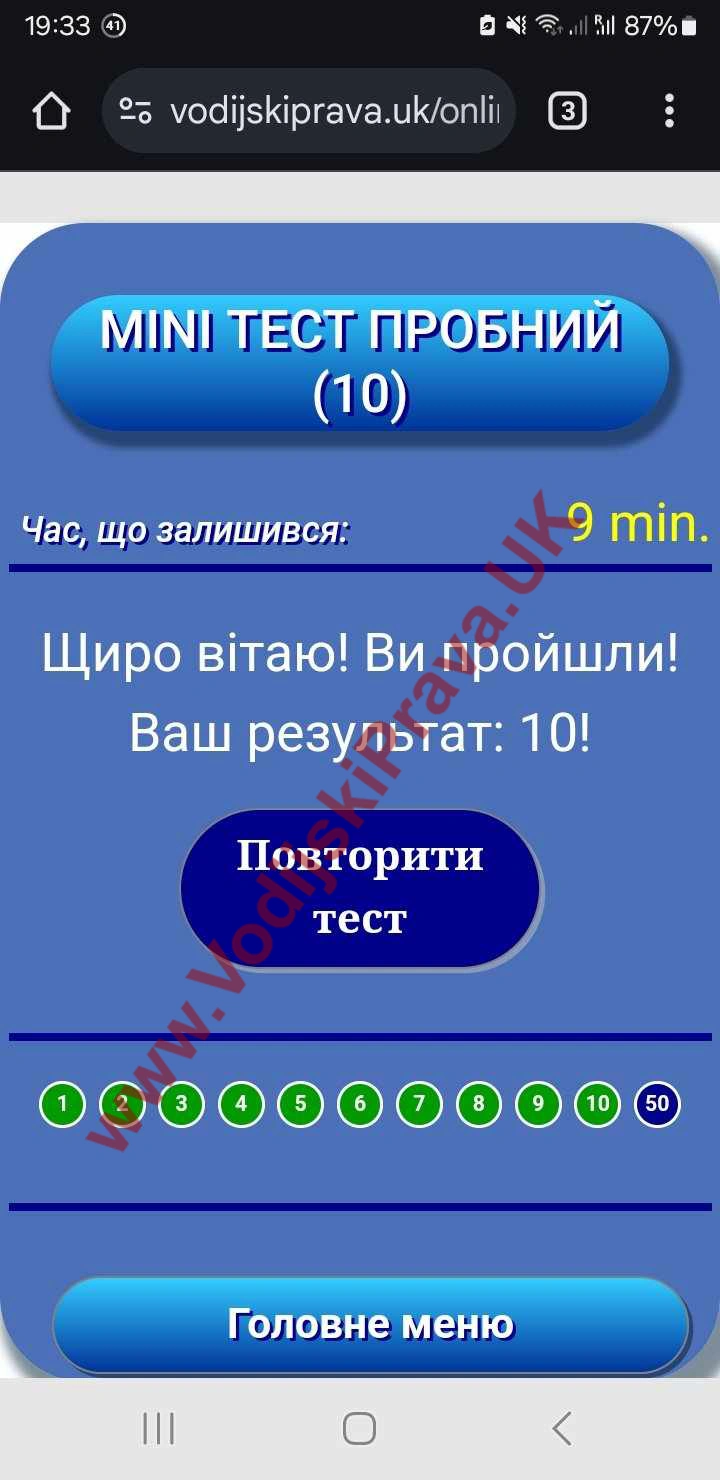The width and height of the screenshot is (720, 1480).
Task: Tap the home button in navigation bar
Action: pyautogui.click(x=360, y=1428)
